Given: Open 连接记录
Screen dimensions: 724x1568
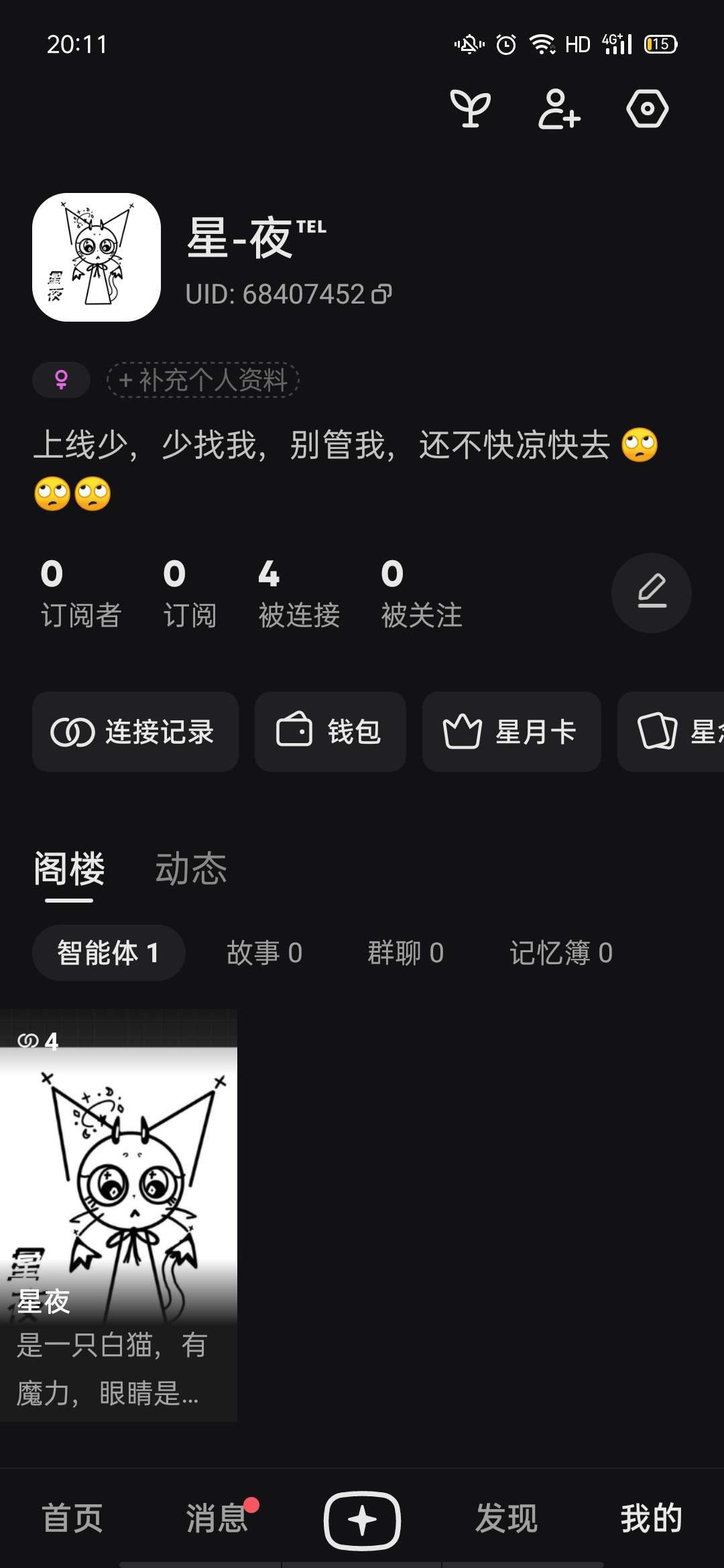Looking at the screenshot, I should pos(135,732).
